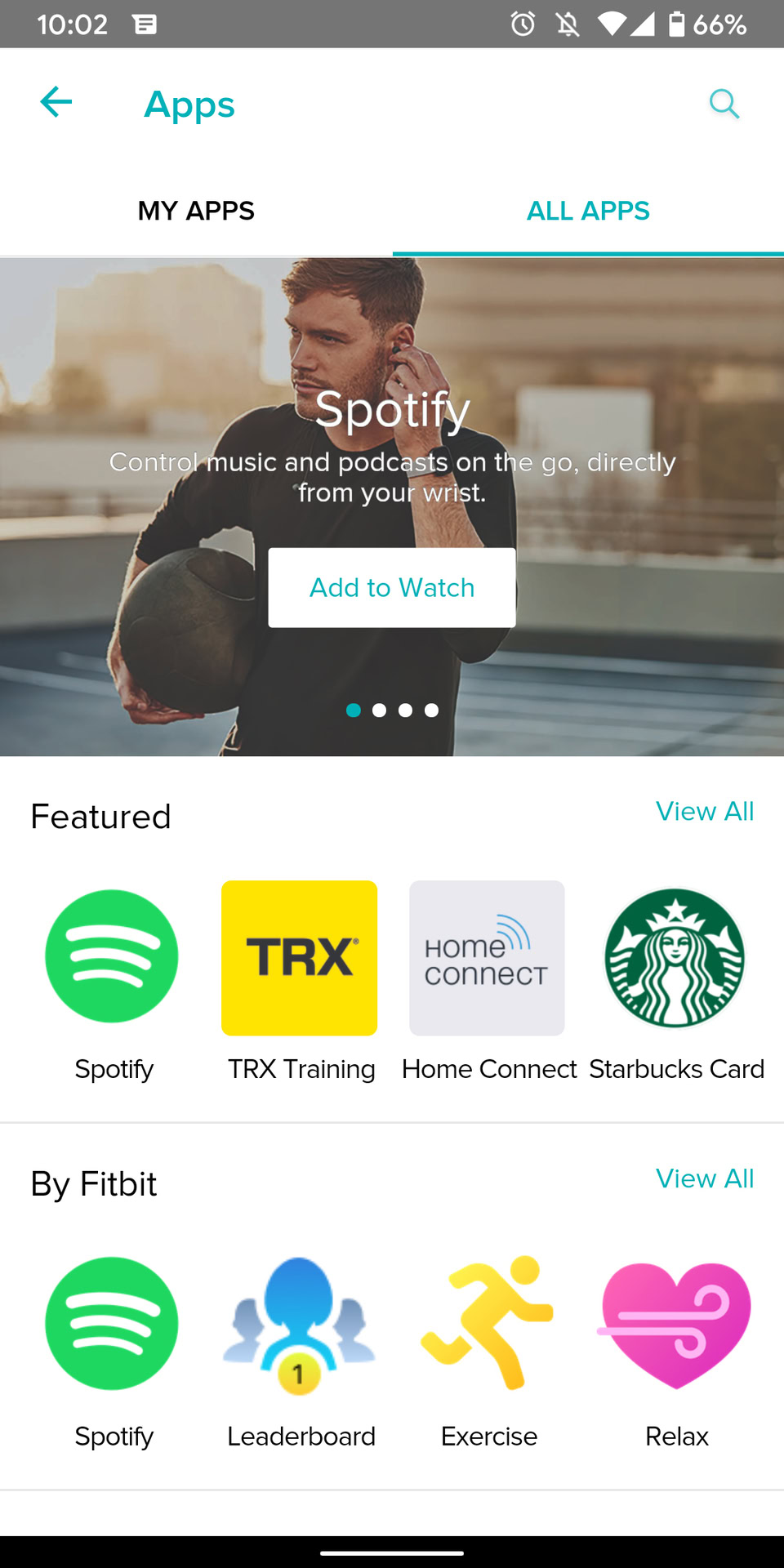784x1568 pixels.
Task: Open the TRX Training app
Action: click(299, 958)
